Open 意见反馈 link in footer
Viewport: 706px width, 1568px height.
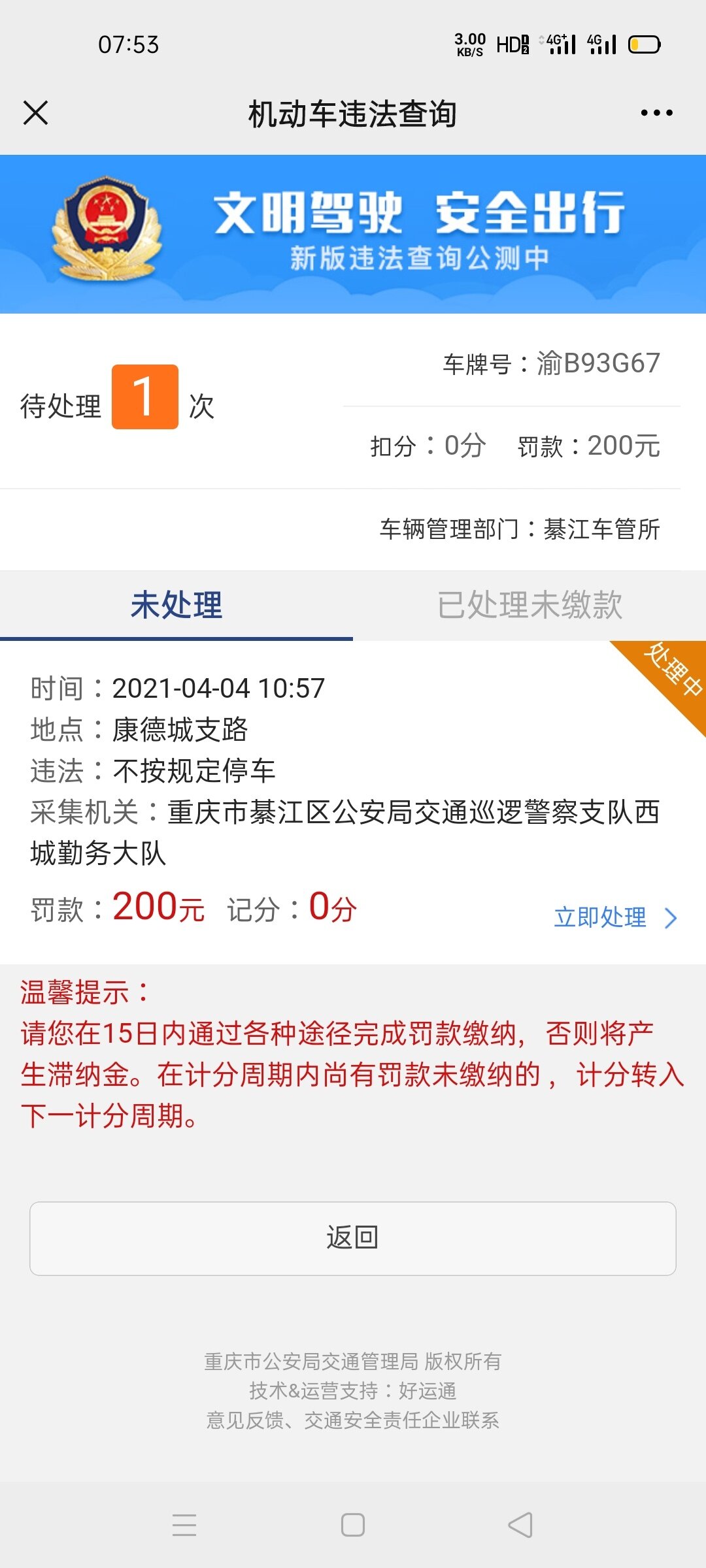[x=245, y=1420]
